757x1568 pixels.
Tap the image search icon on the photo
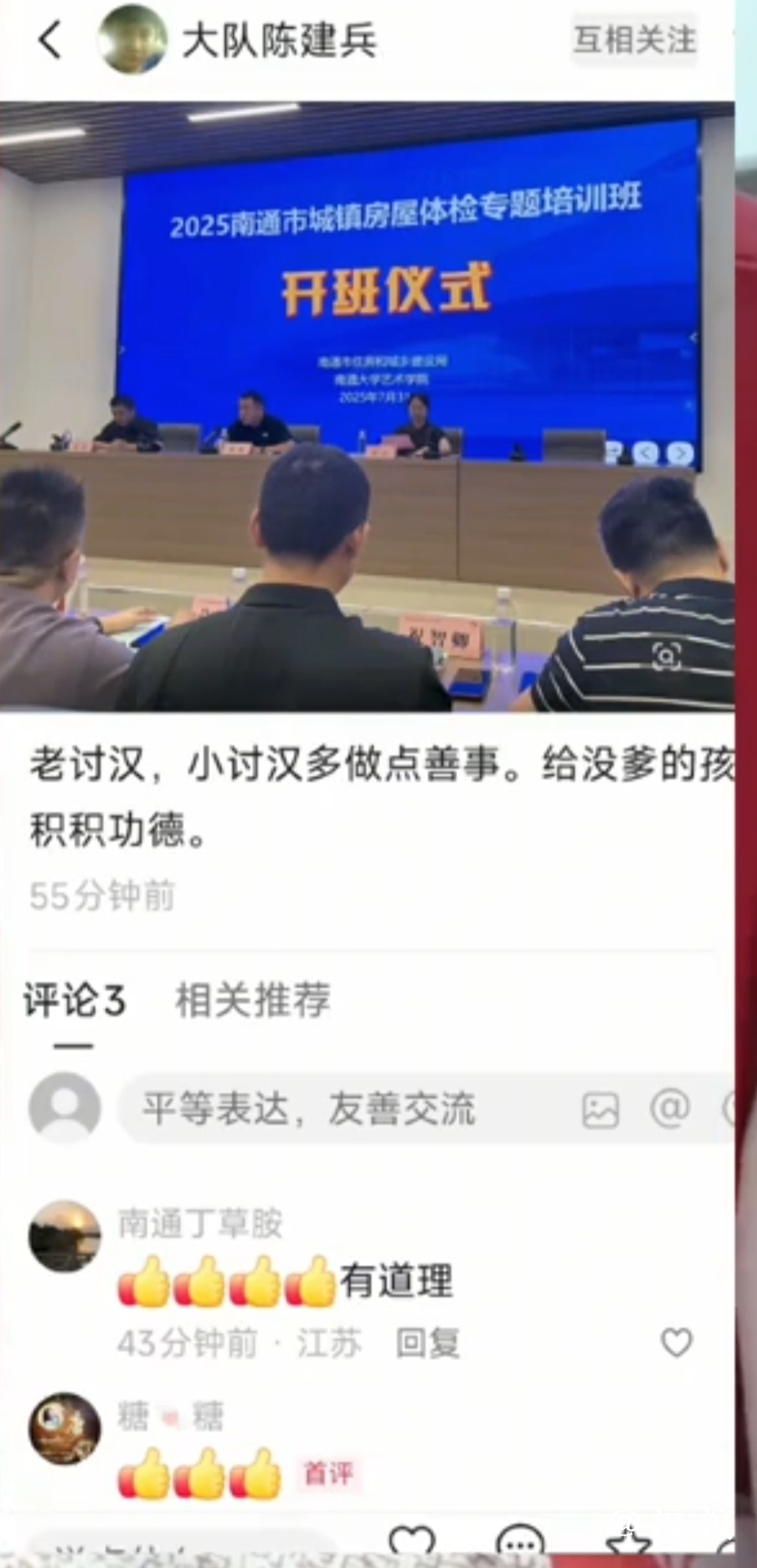[x=666, y=655]
